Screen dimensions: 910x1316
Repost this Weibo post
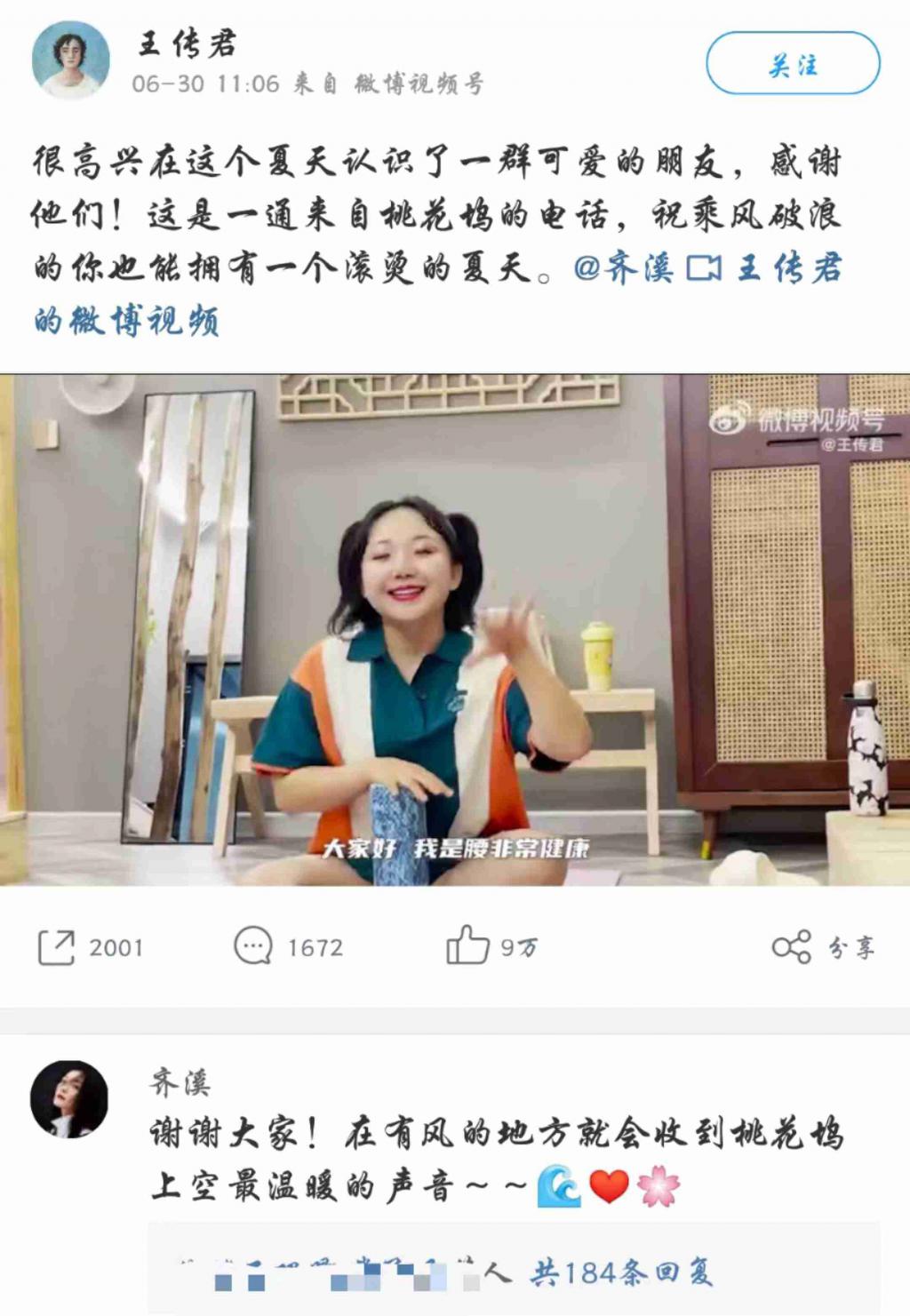[89, 947]
